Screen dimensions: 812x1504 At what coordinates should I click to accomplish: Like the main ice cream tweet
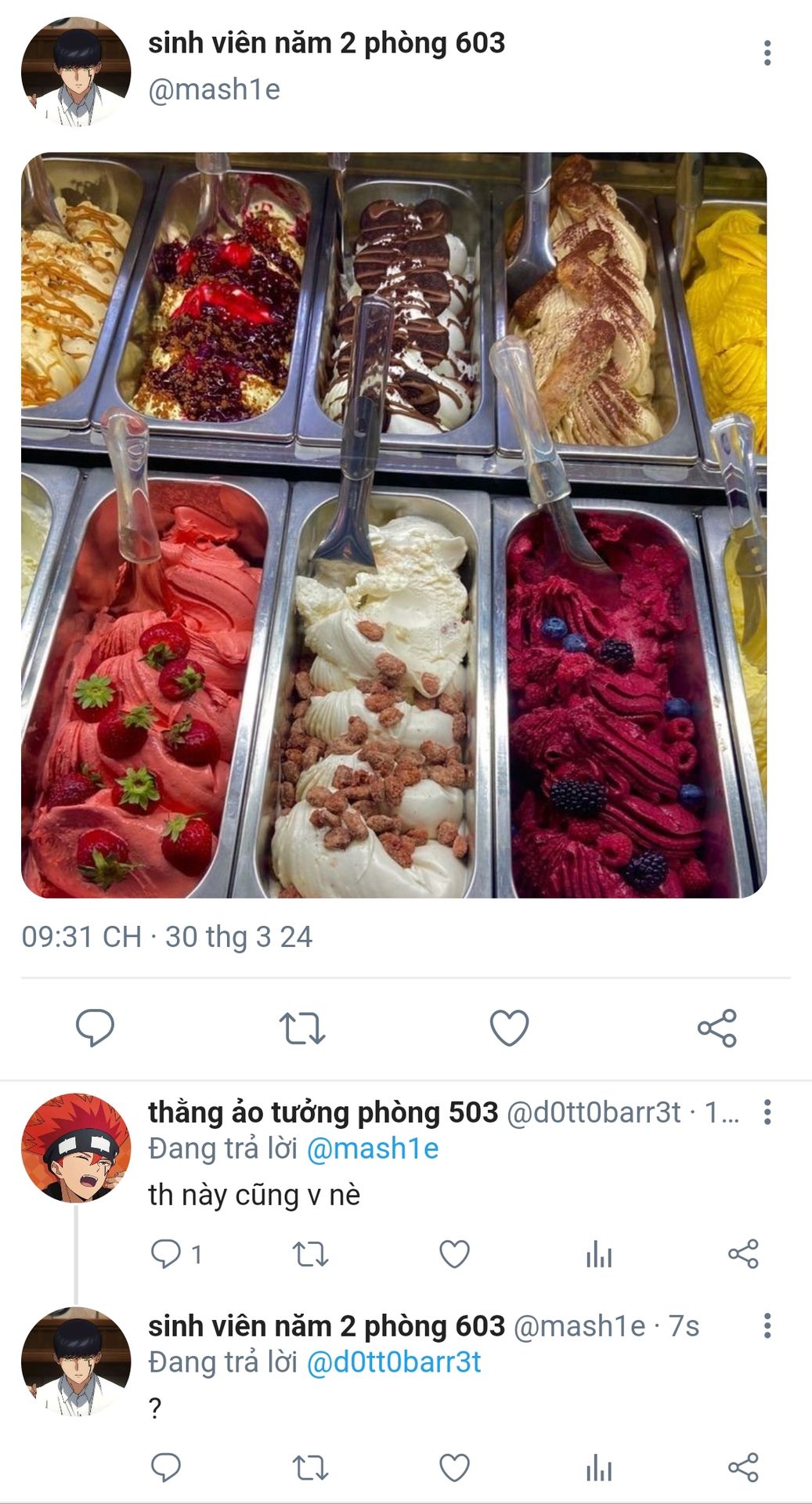pyautogui.click(x=509, y=1028)
